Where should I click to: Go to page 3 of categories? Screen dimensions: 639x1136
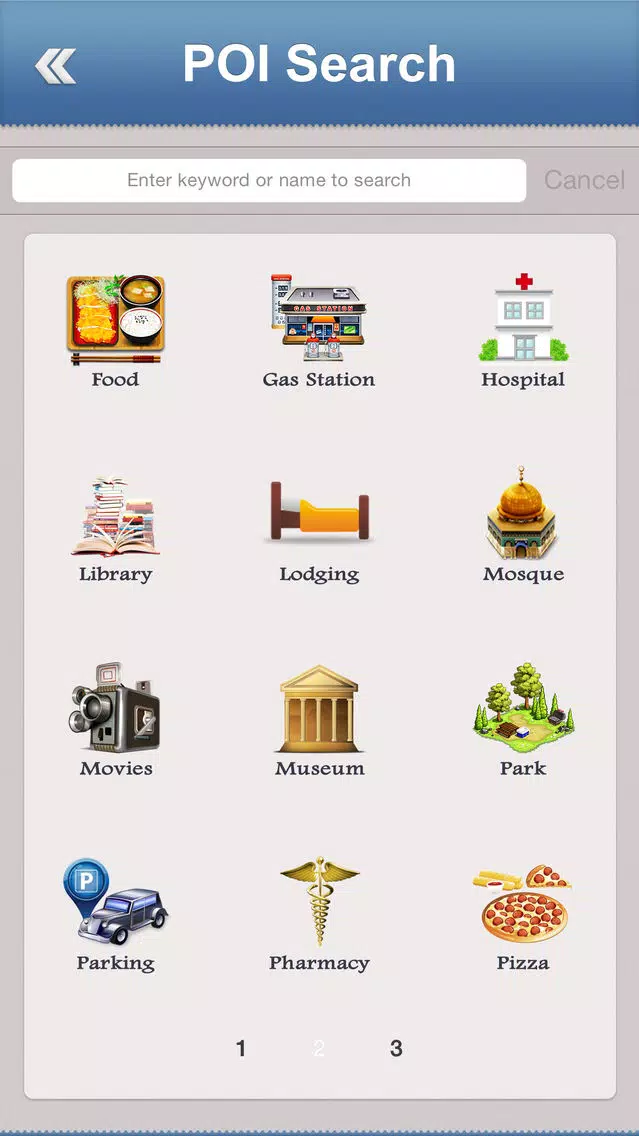pyautogui.click(x=396, y=1049)
